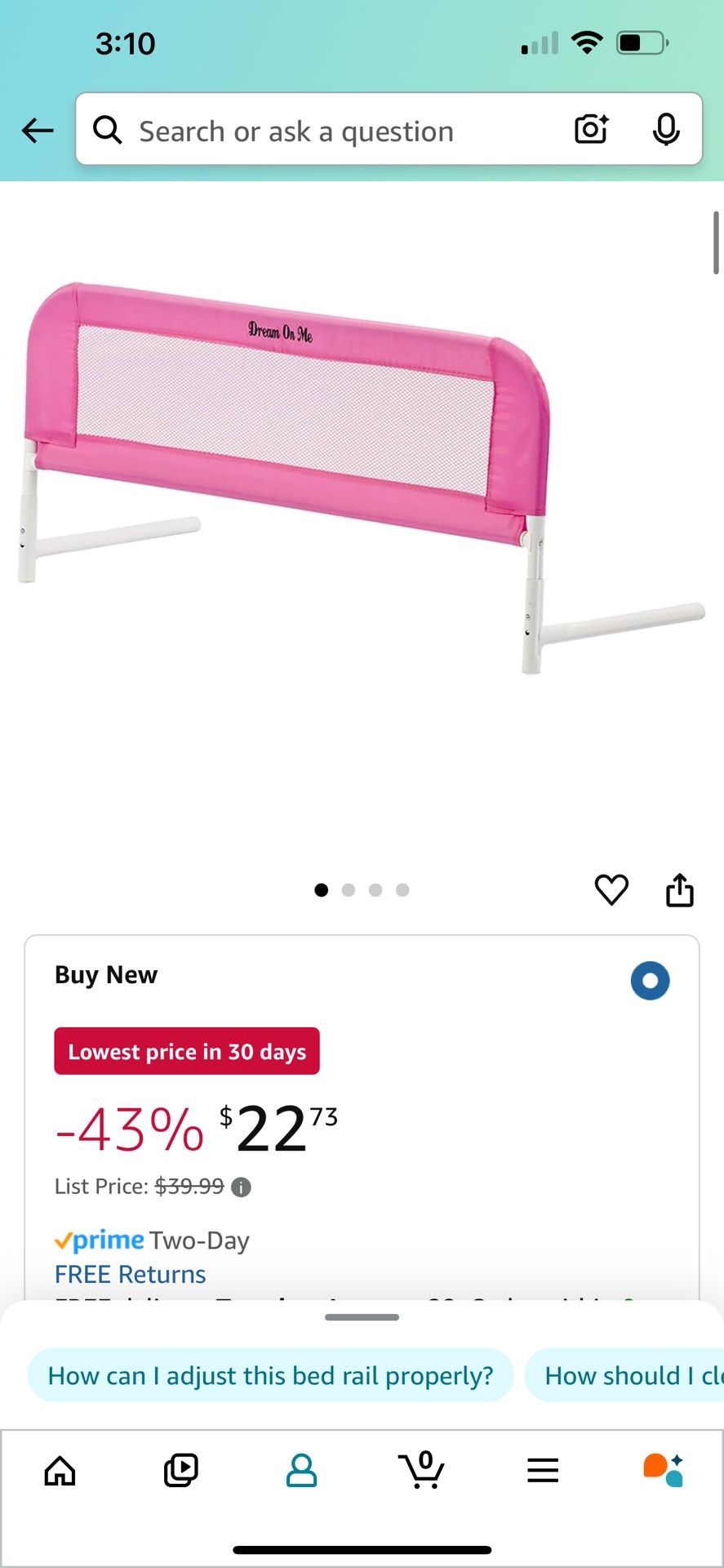724x1568 pixels.
Task: Share this product
Action: [x=680, y=889]
